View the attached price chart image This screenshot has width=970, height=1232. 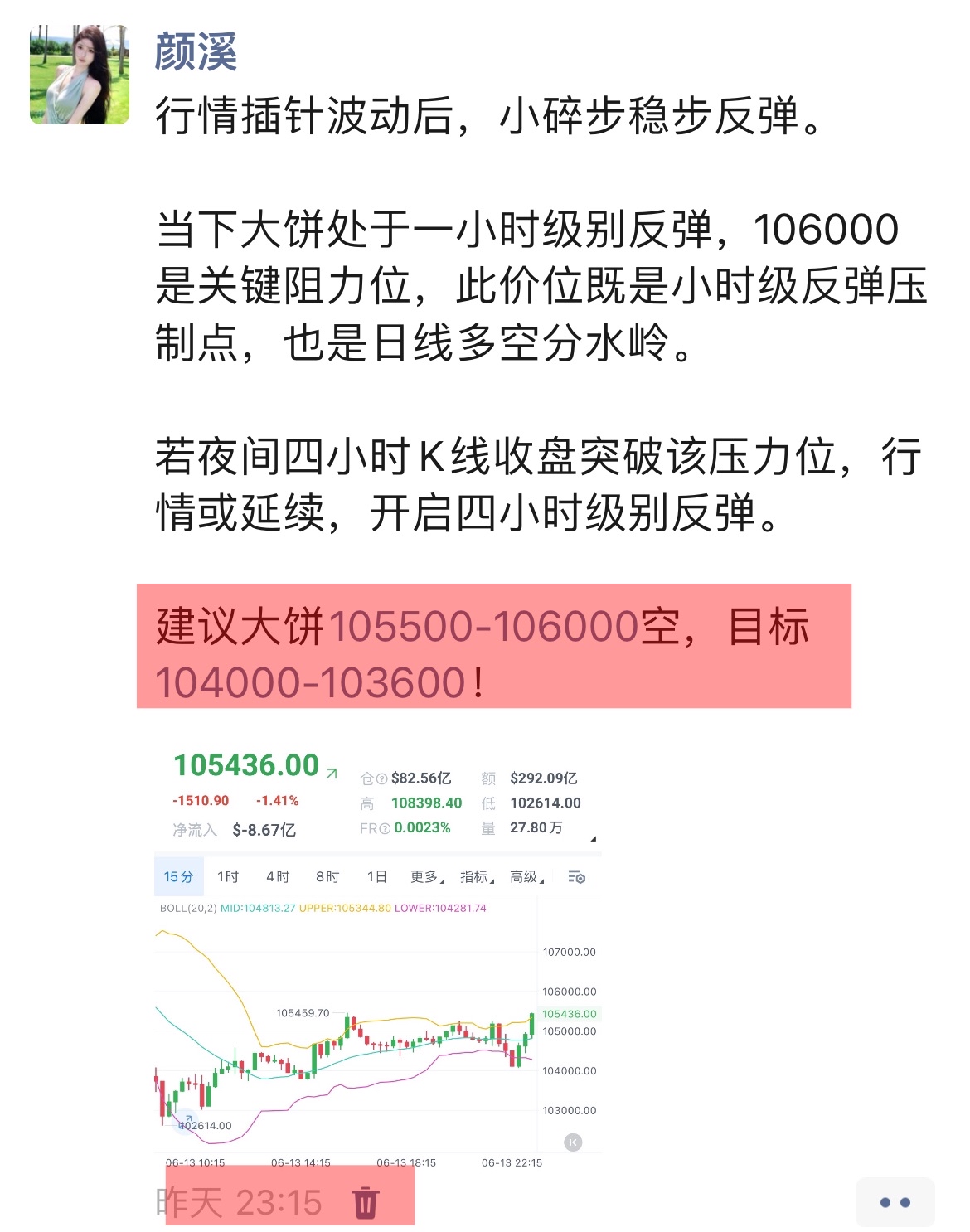[x=378, y=953]
